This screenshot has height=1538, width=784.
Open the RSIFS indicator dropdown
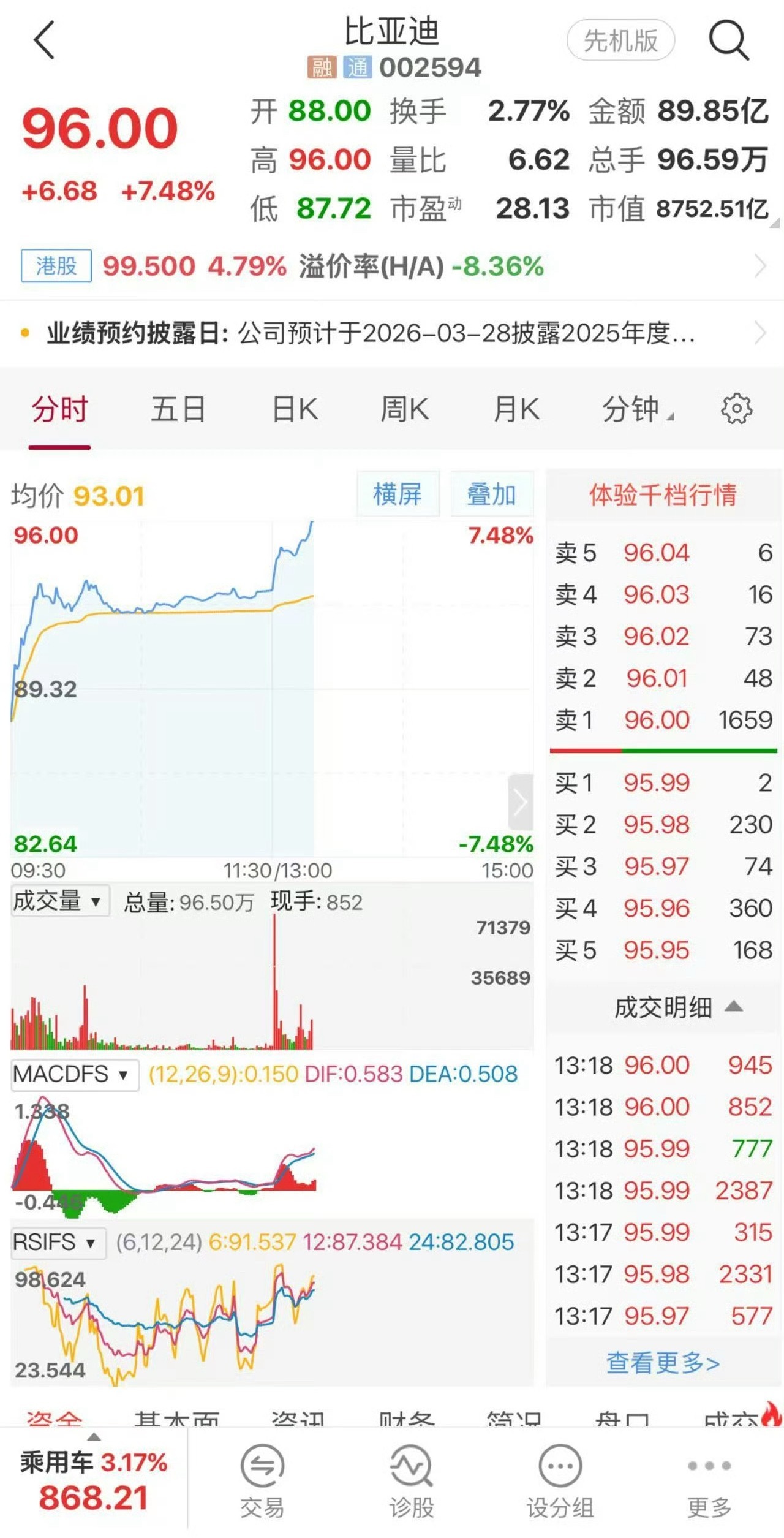pyautogui.click(x=58, y=1243)
